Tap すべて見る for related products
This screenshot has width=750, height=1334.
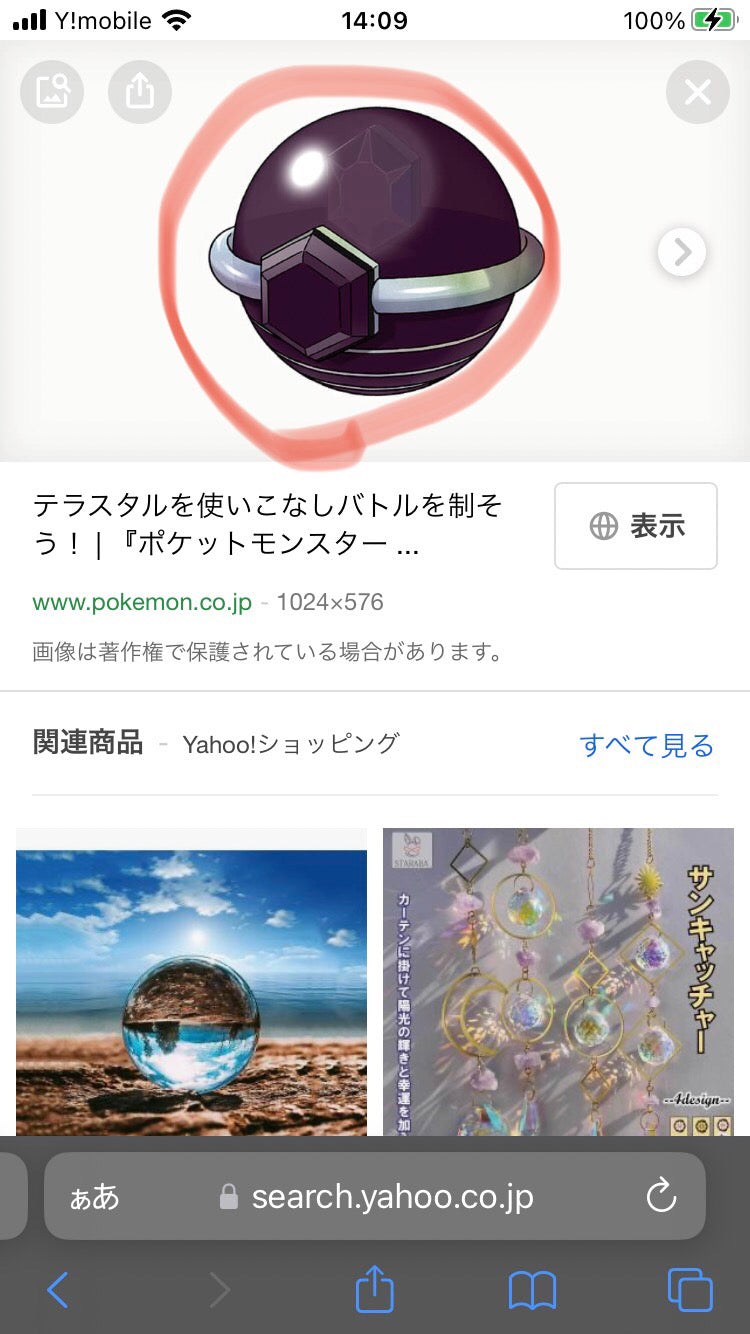coord(646,745)
